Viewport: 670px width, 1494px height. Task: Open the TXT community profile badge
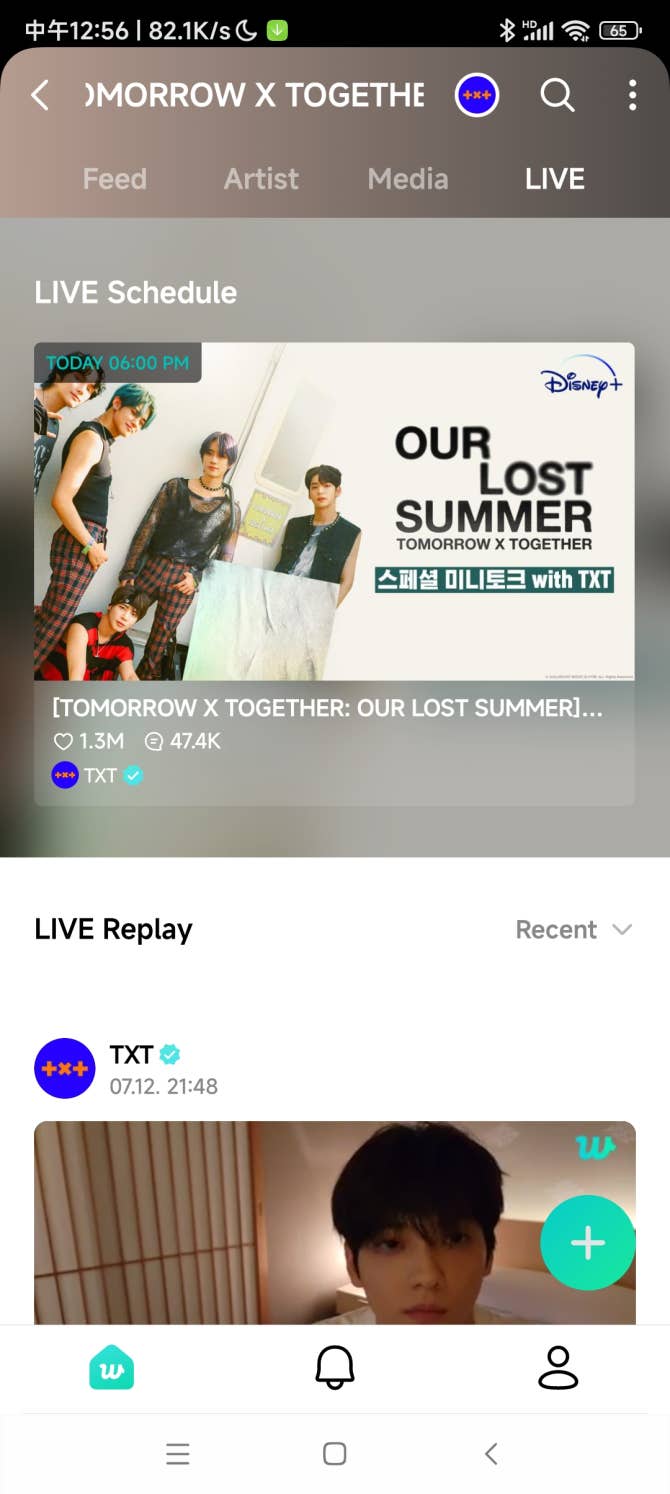477,96
